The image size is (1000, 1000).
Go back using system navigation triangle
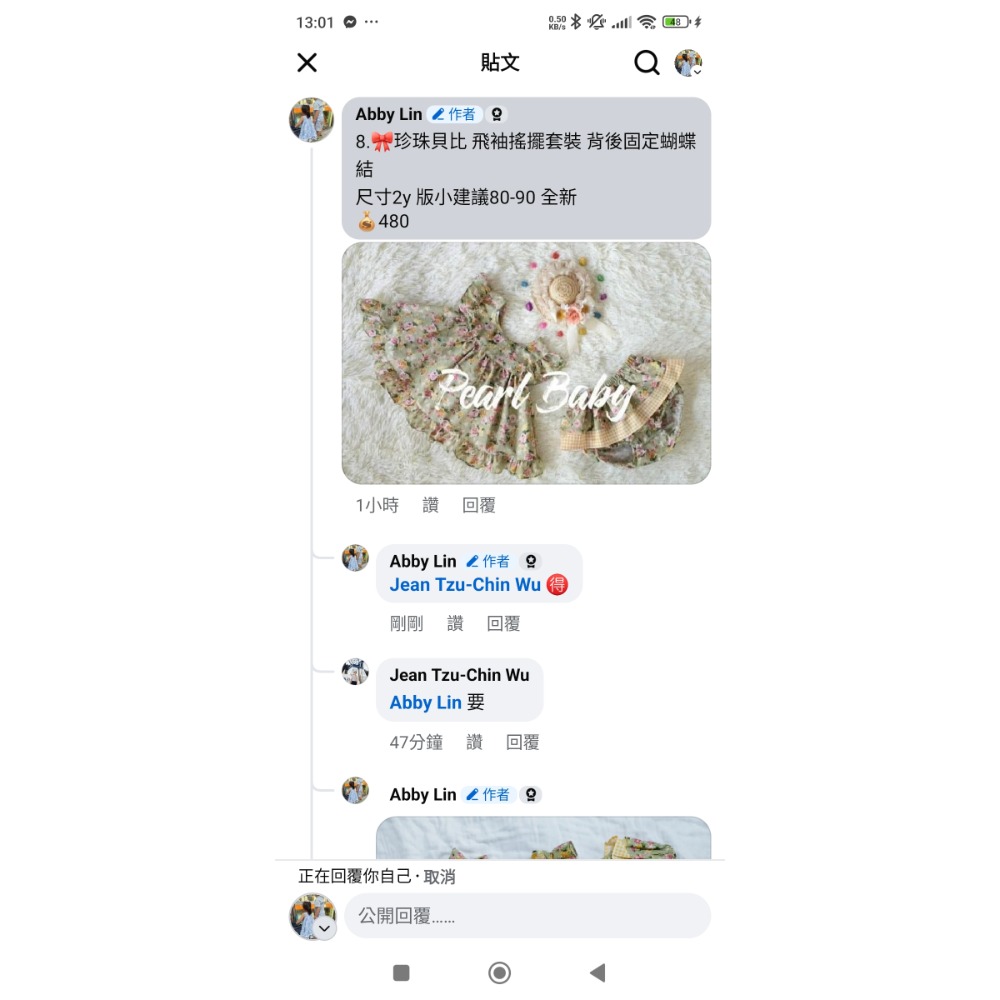[x=597, y=973]
